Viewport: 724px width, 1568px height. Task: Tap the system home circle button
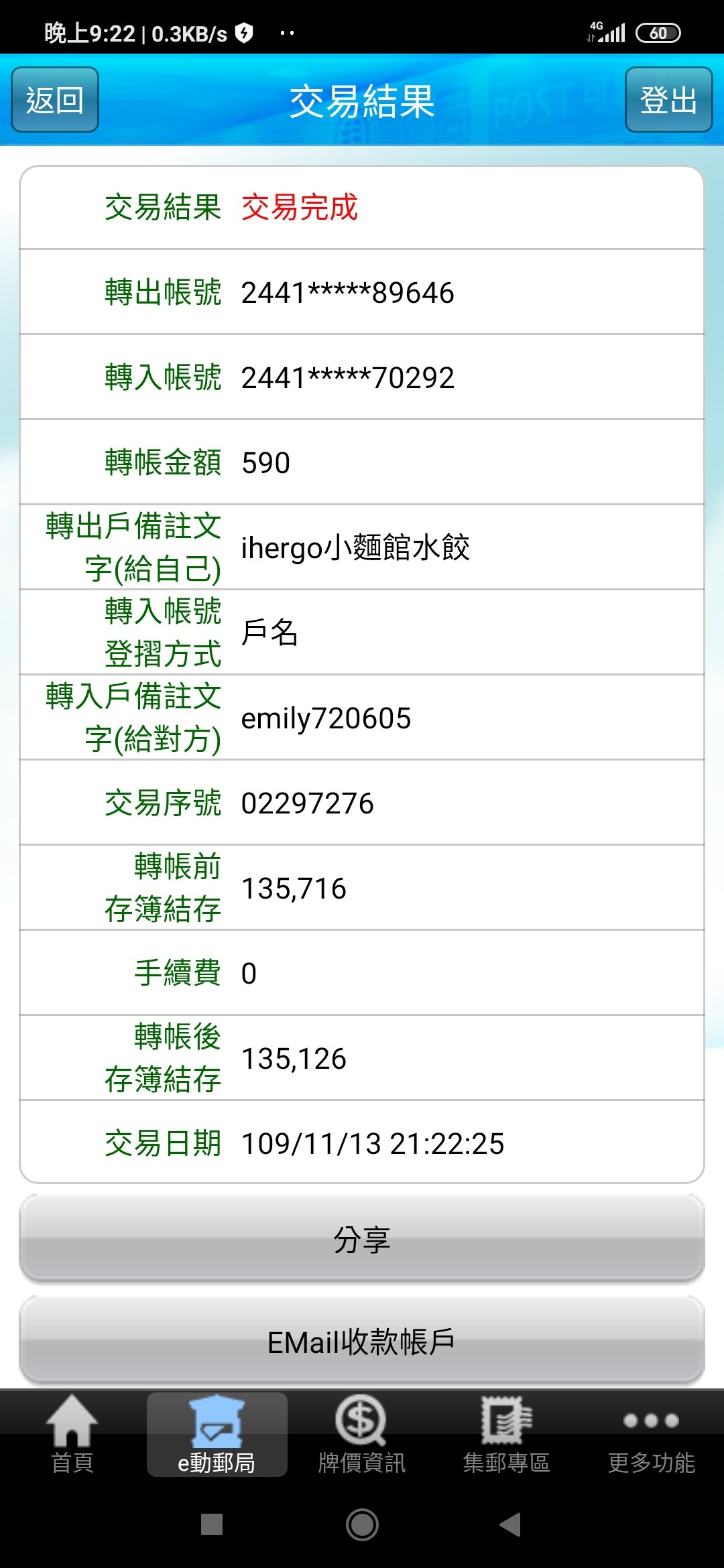(362, 1524)
